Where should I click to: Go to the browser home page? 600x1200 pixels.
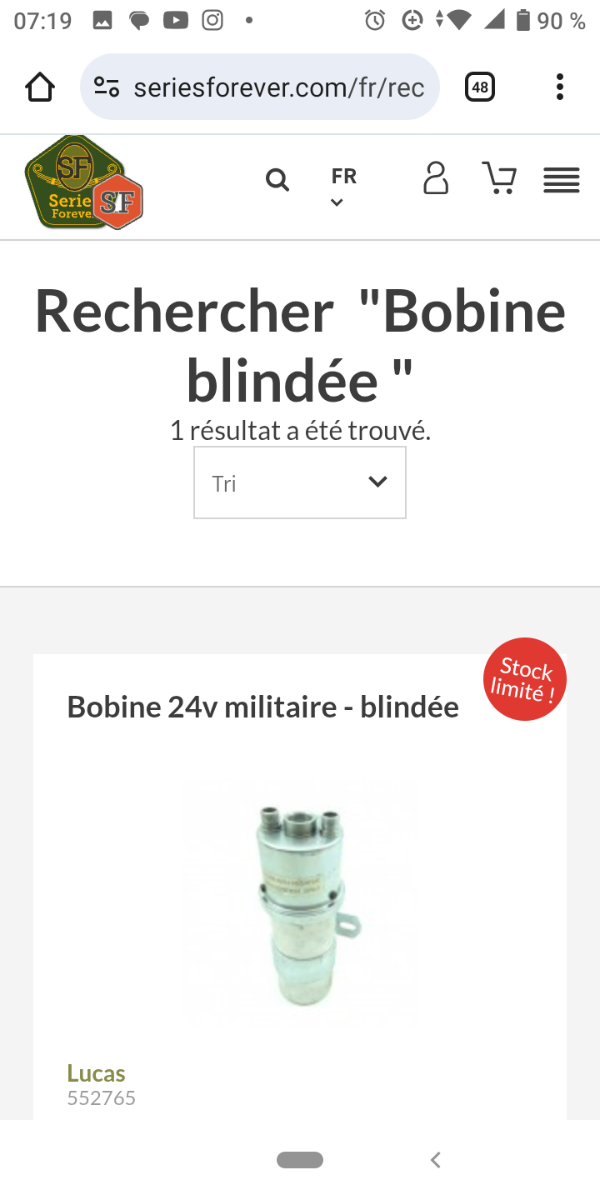tap(40, 88)
